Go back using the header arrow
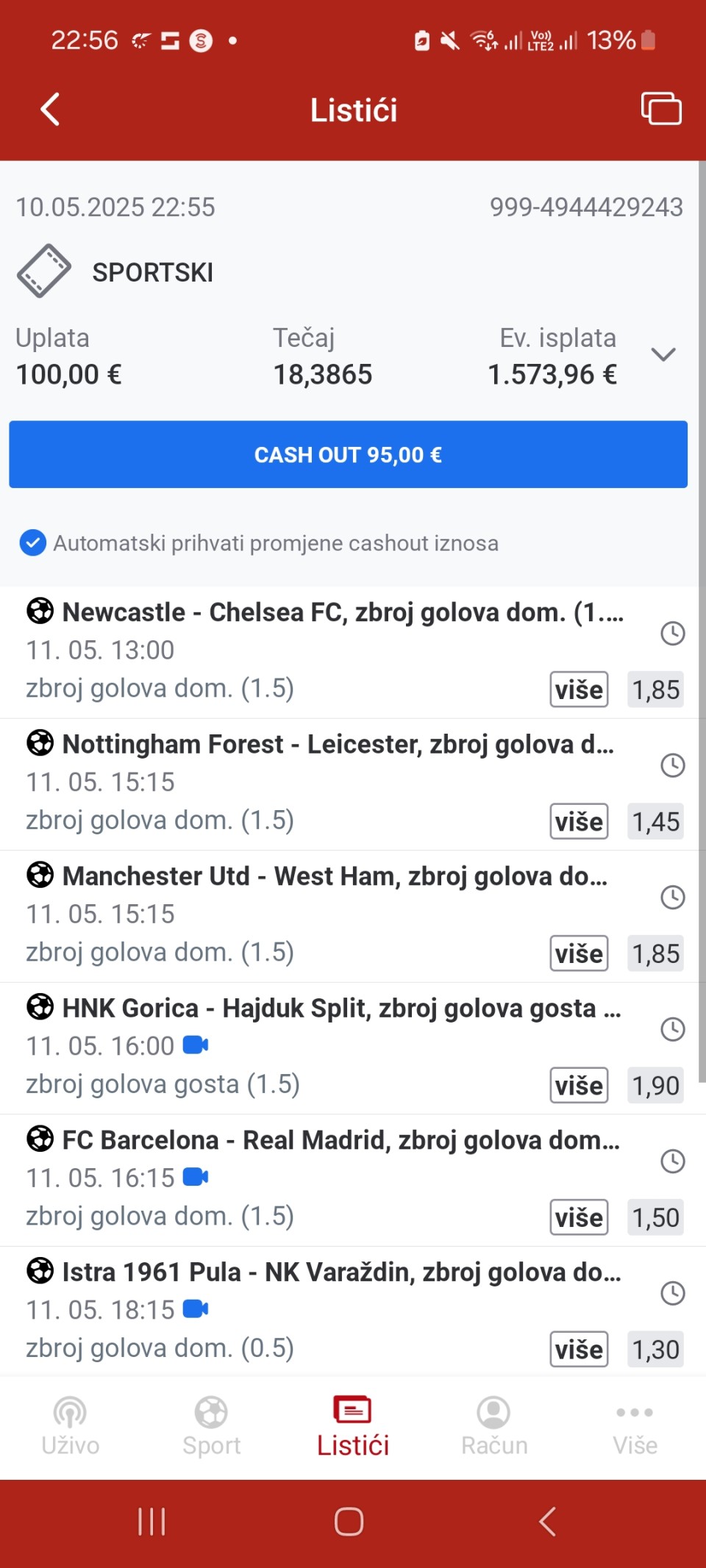The width and height of the screenshot is (706, 1568). (49, 110)
